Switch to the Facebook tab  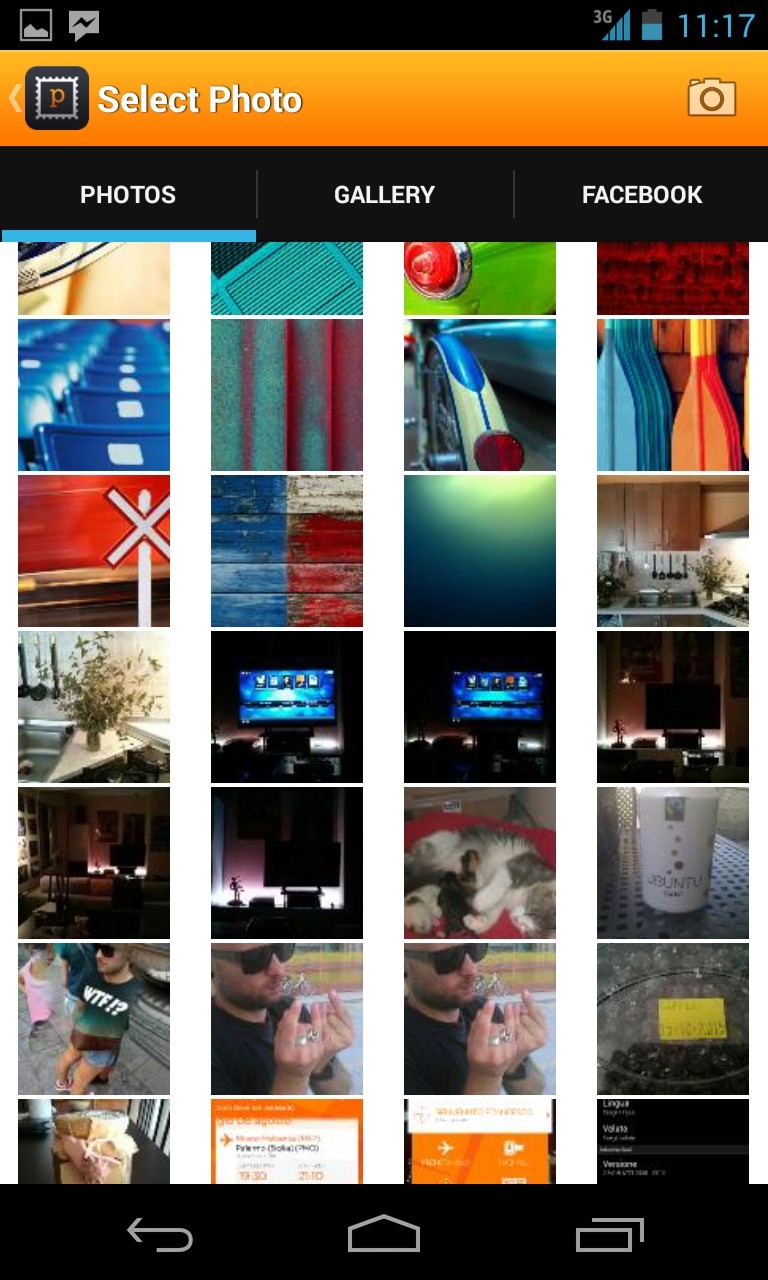coord(642,195)
